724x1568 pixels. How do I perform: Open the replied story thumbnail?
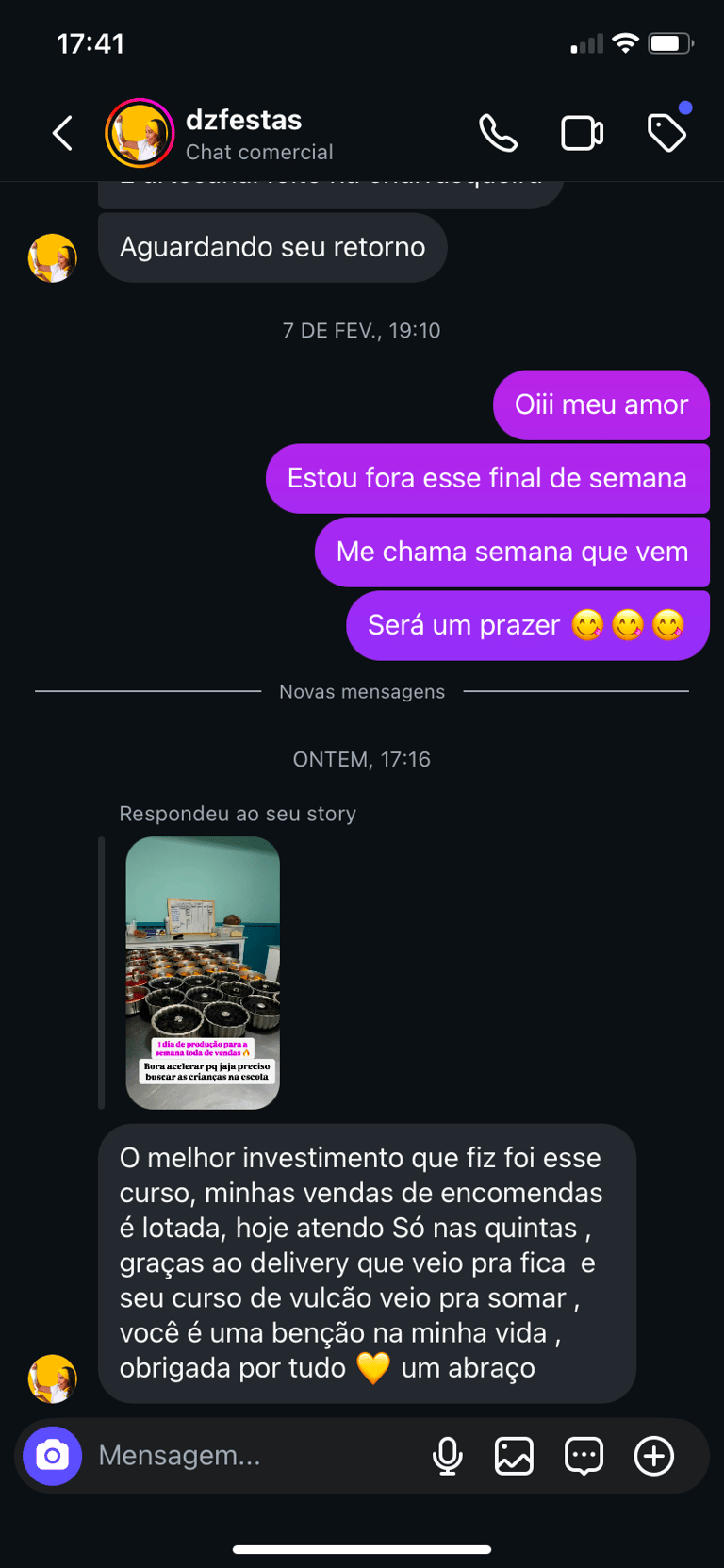click(x=203, y=972)
